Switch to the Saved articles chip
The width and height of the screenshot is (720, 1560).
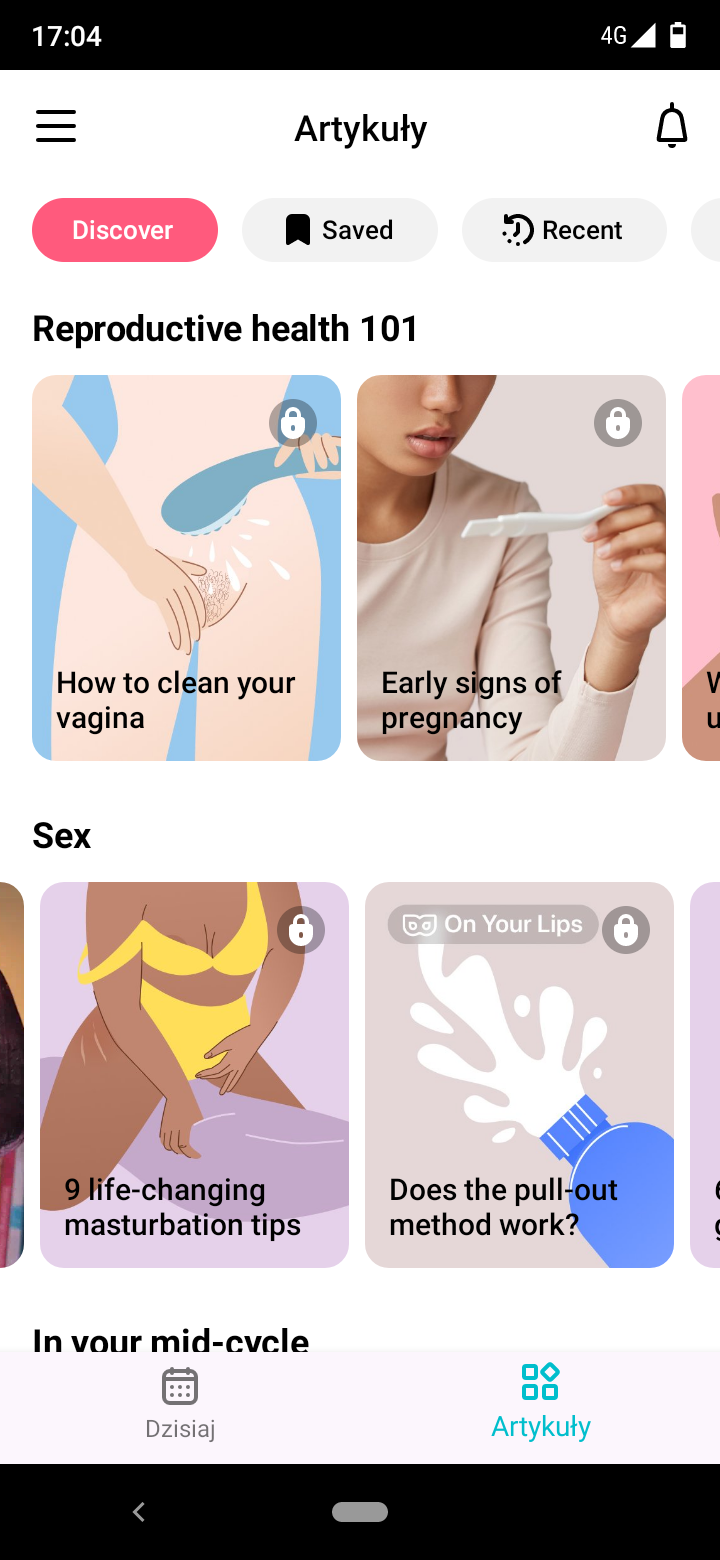coord(339,230)
